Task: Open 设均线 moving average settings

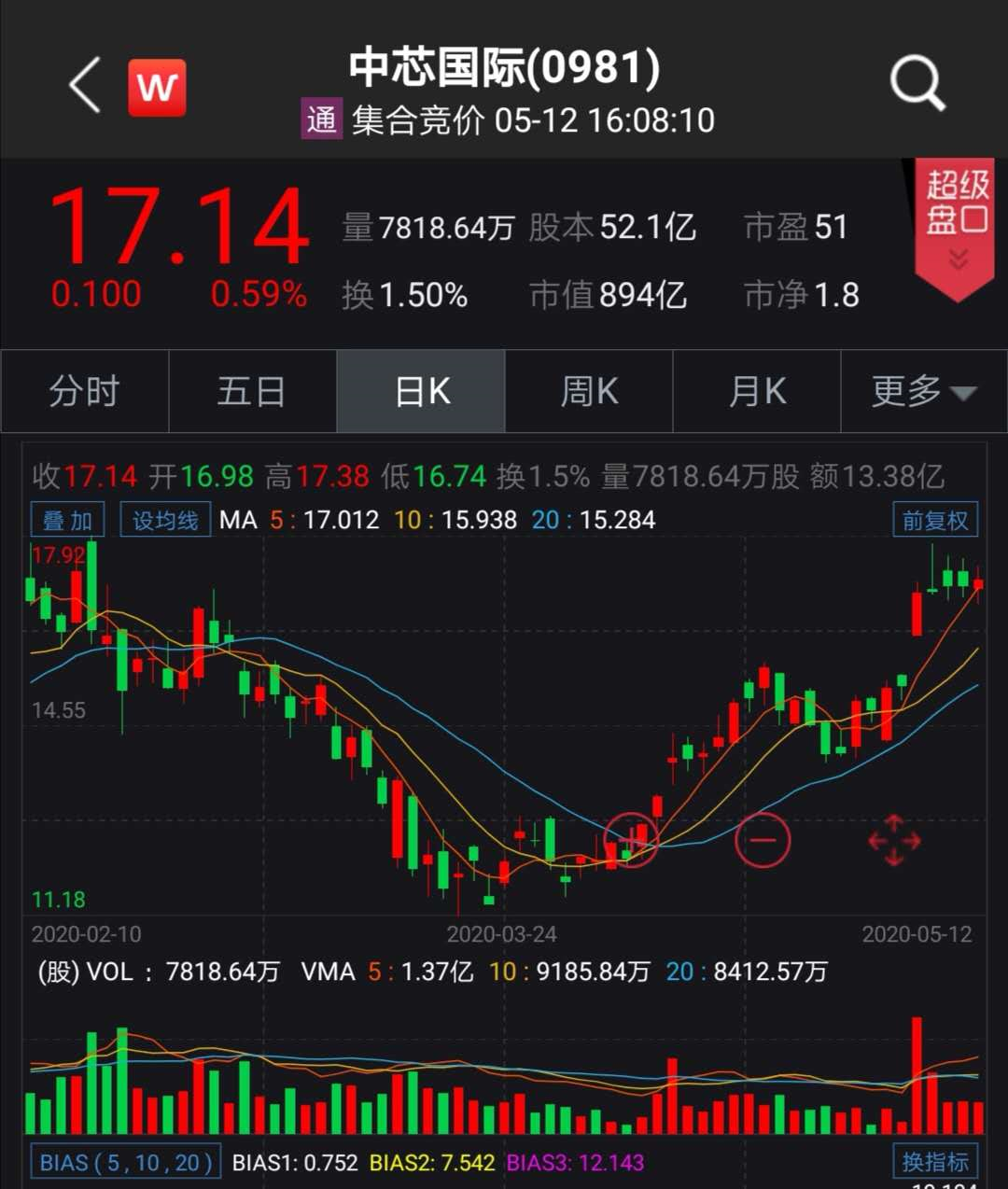Action: pos(165,520)
